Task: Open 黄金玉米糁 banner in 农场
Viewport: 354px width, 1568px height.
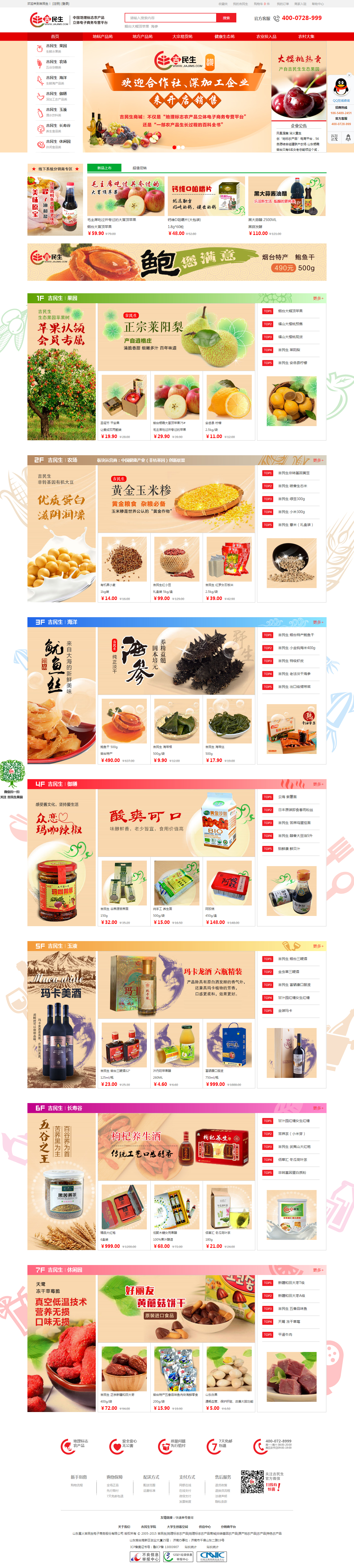Action: click(x=177, y=499)
